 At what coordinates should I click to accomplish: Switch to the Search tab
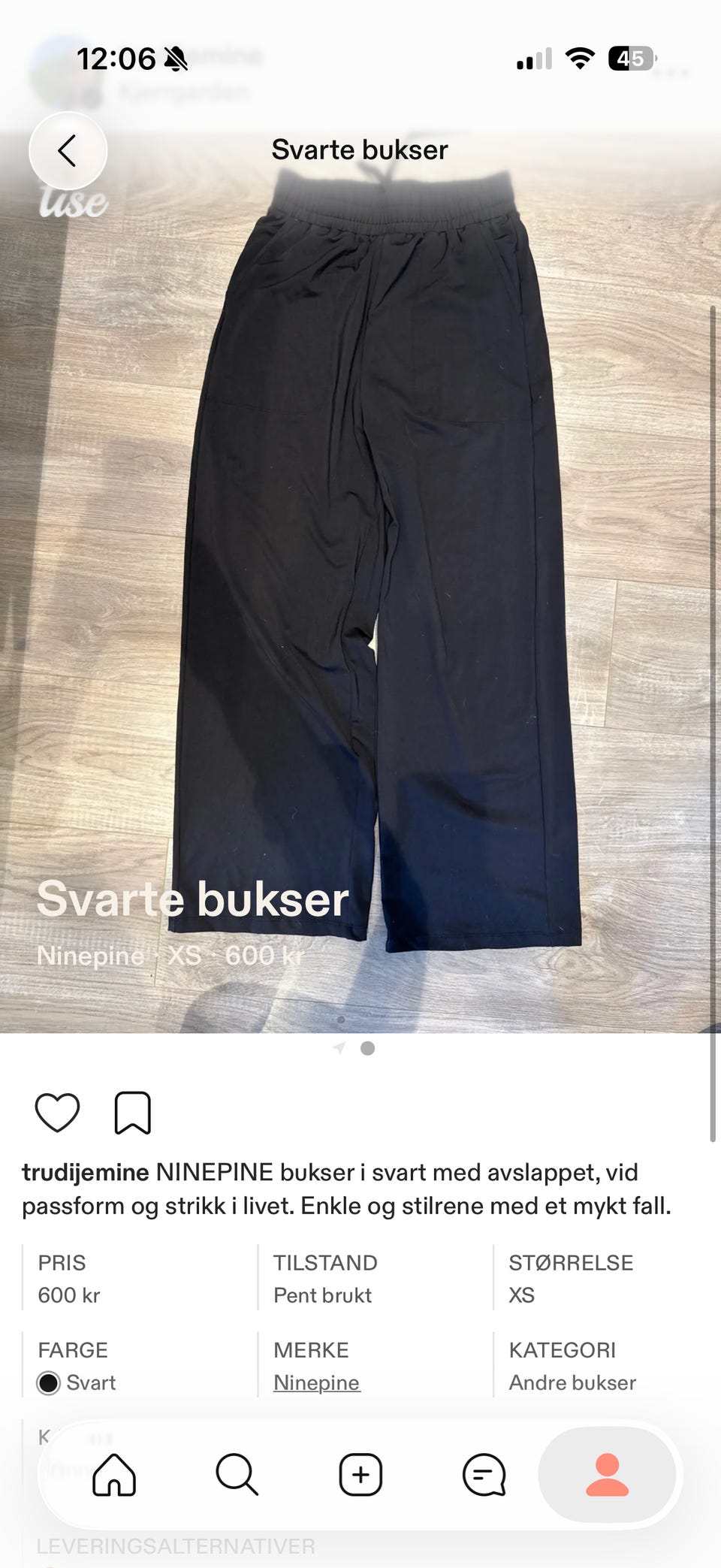[237, 1474]
